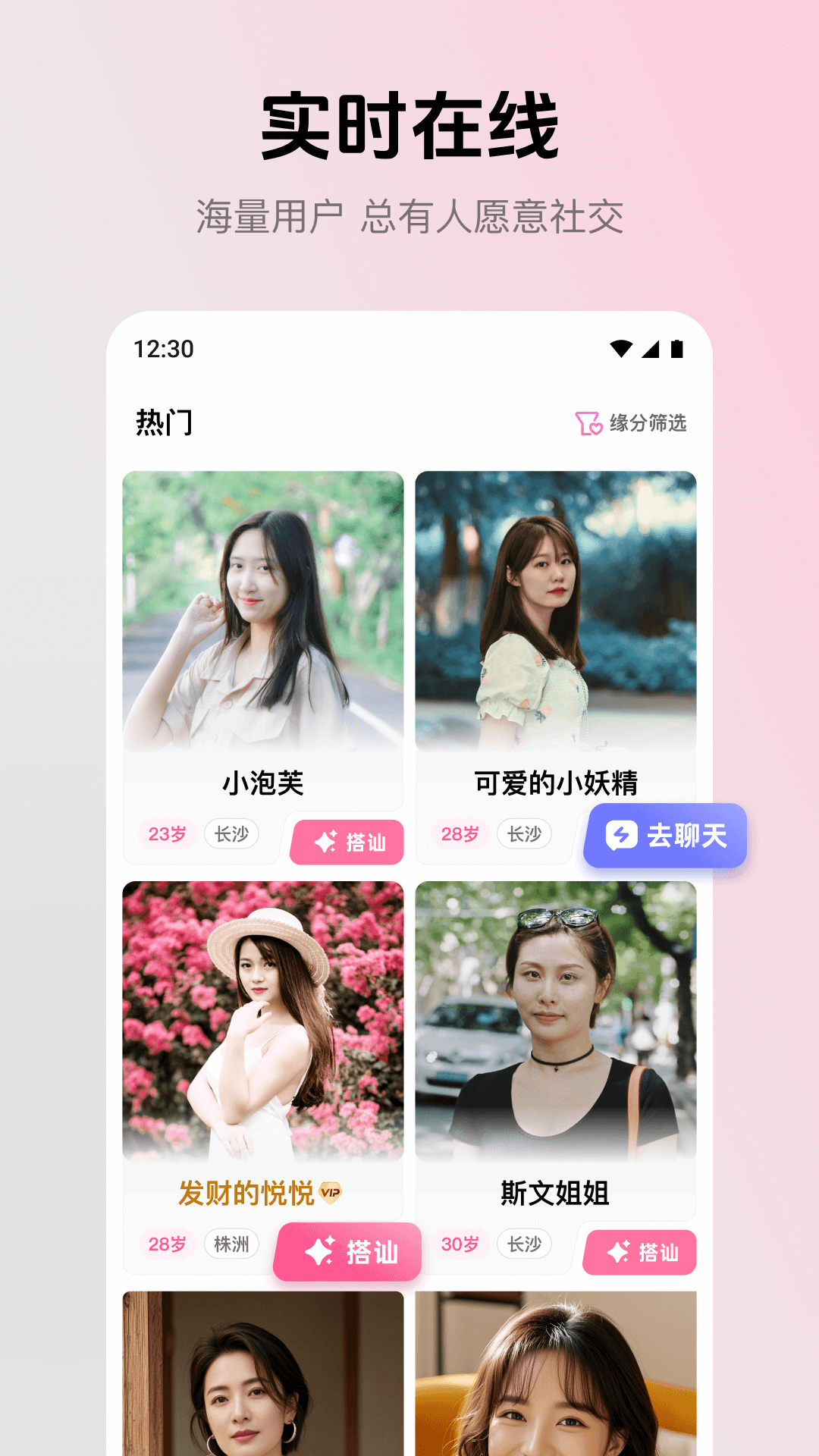This screenshot has height=1456, width=819.
Task: Open 发财的悦悦's profile name
Action: coord(246,1192)
